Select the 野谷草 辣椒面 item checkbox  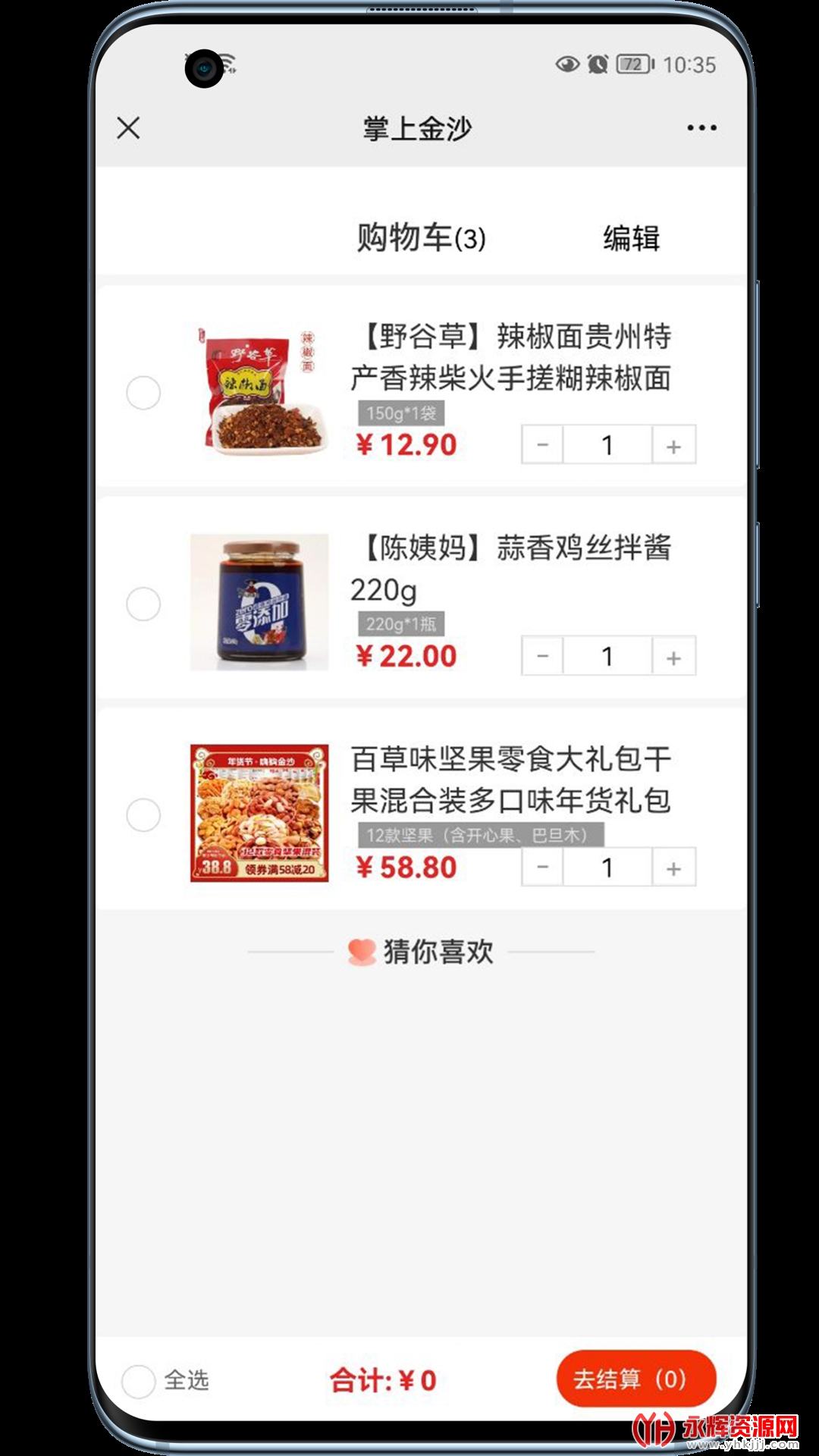(x=143, y=393)
